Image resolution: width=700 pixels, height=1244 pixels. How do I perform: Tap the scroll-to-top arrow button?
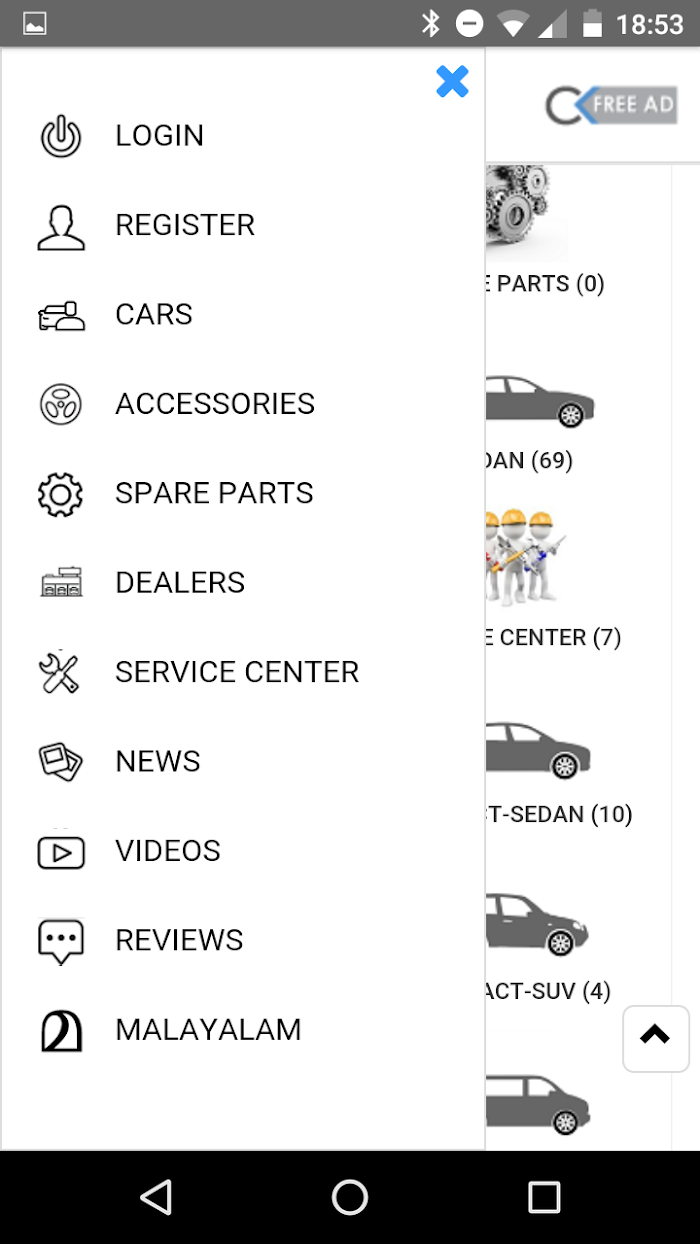tap(656, 1038)
